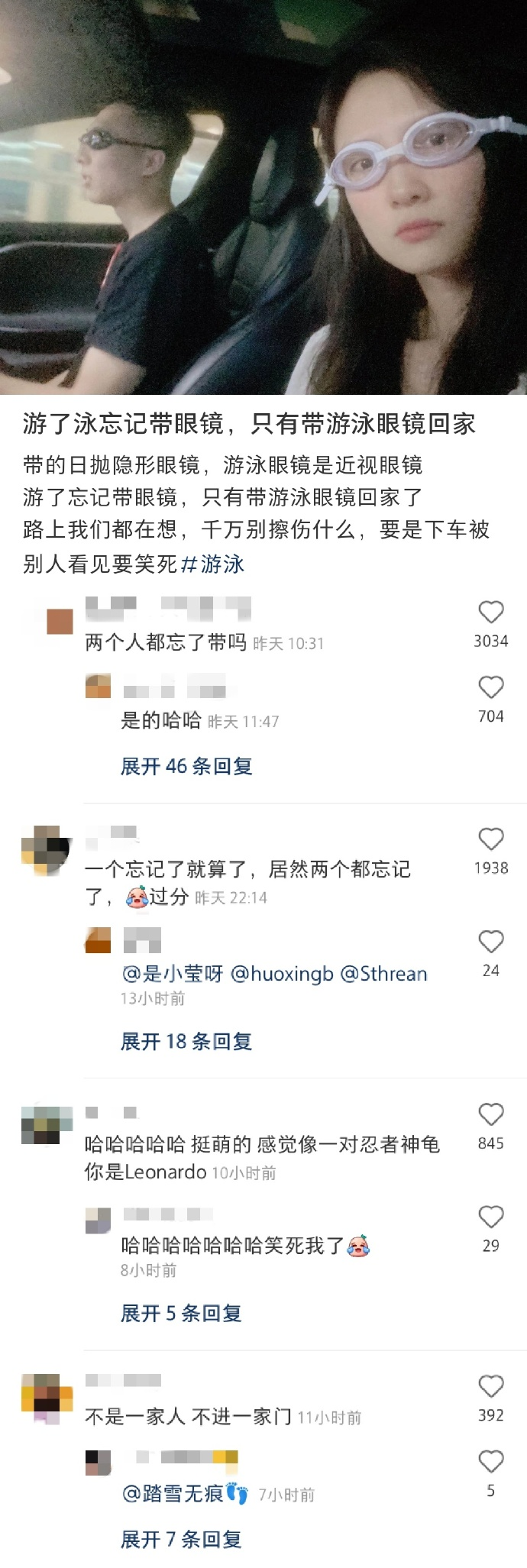Like the reply 哈哈哈哈哈哈哈笑死我了
527x1568 pixels.
(x=490, y=1217)
